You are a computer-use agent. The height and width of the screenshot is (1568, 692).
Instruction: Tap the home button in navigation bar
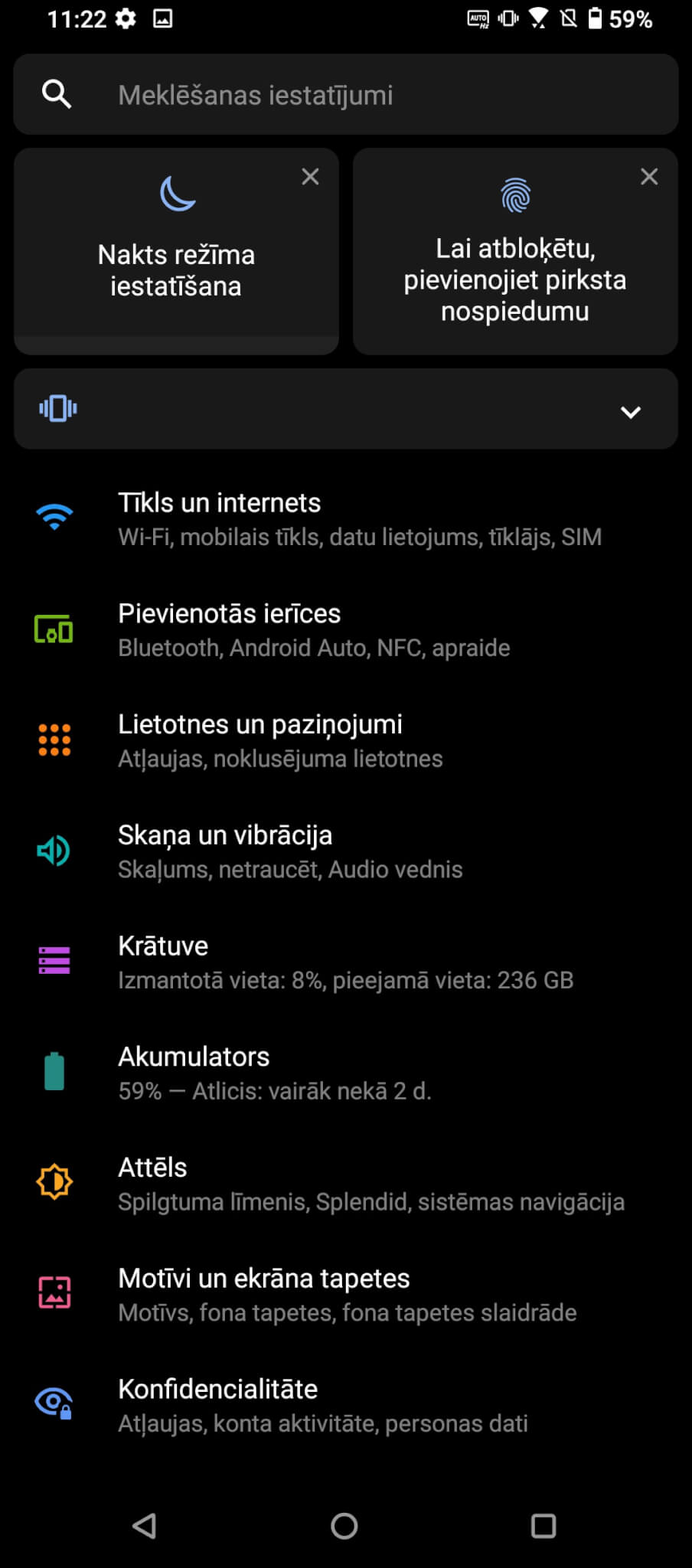(344, 1526)
